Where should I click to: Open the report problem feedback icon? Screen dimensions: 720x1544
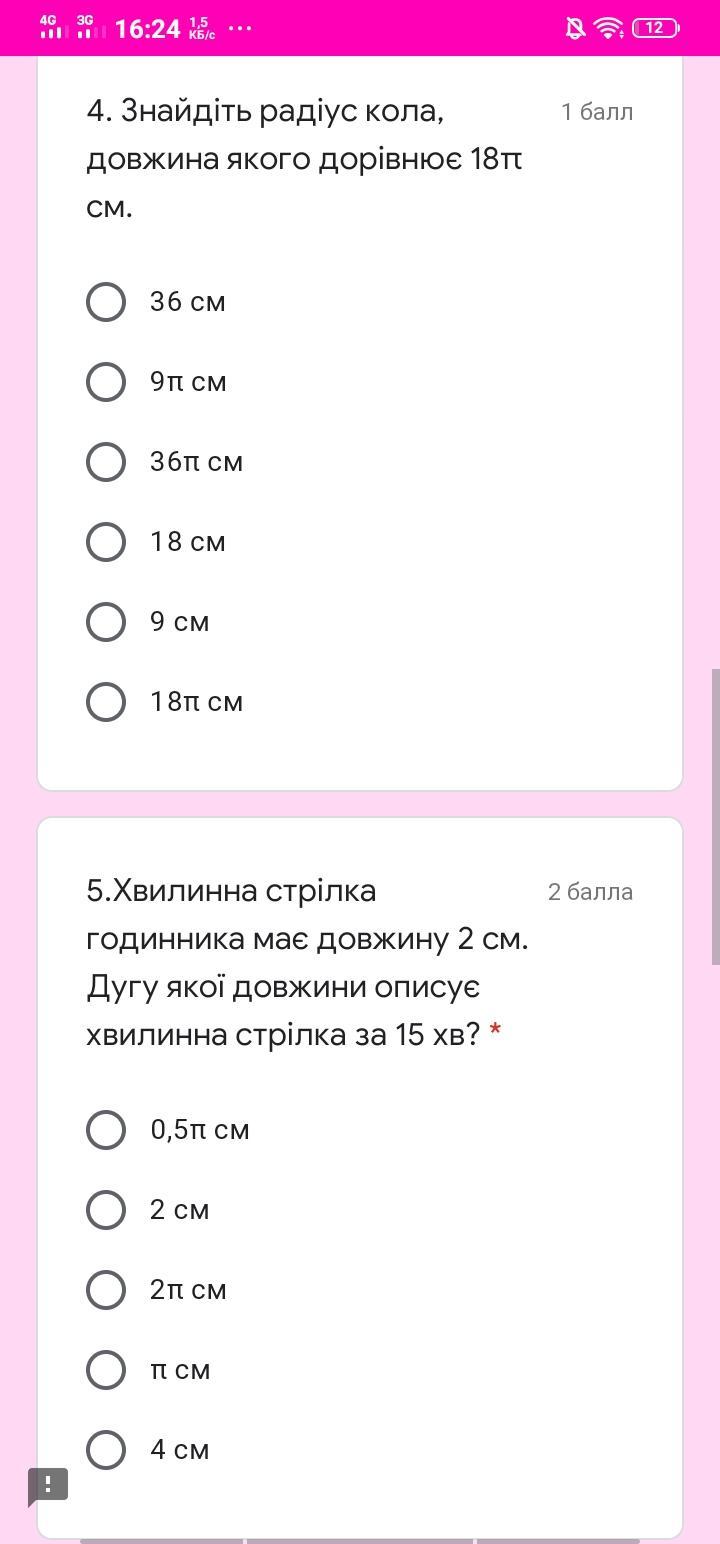pyautogui.click(x=47, y=1485)
